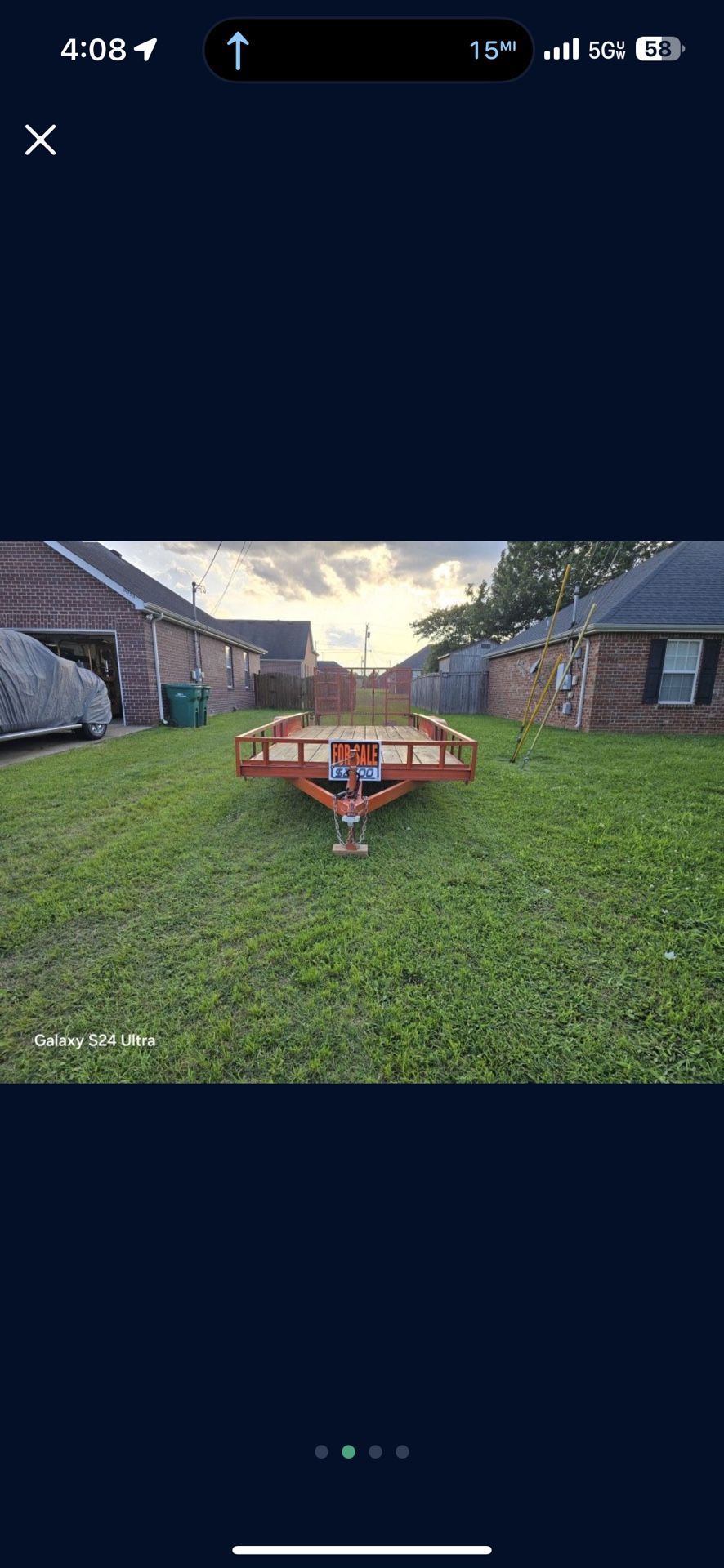
Task: Tap the home indicator bar at bottom
Action: click(362, 1548)
